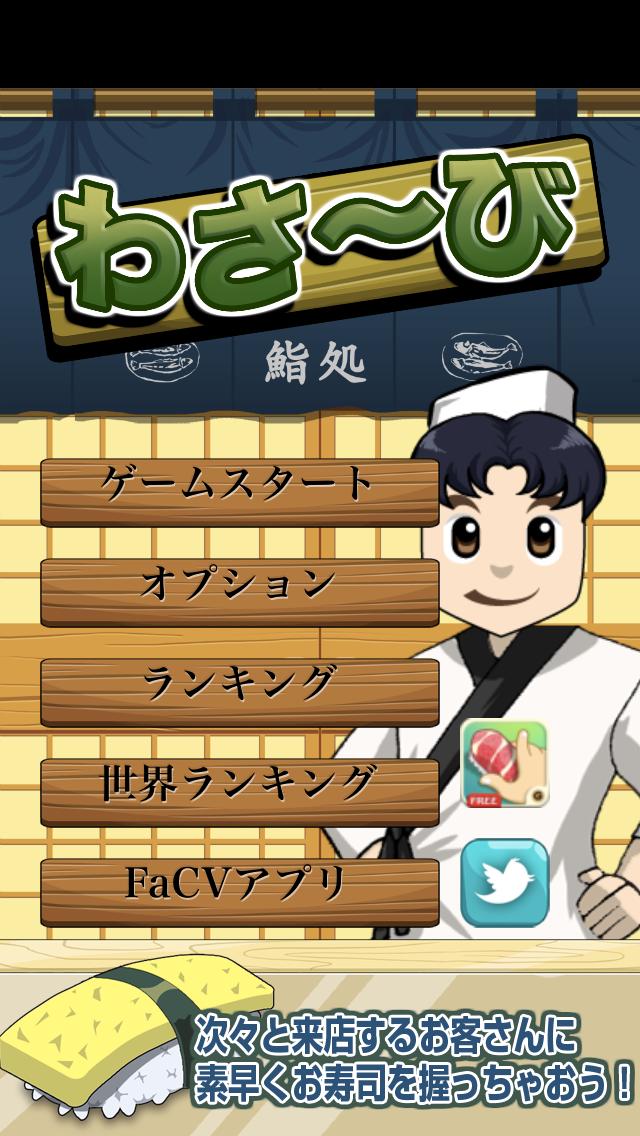Tap the ゲームスタート button
The height and width of the screenshot is (1136, 640).
pos(239,491)
